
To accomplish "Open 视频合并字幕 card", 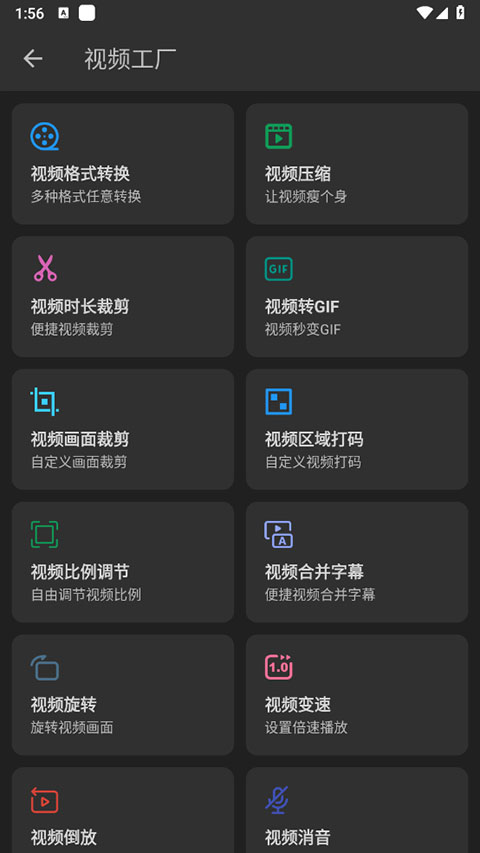I will pos(357,562).
